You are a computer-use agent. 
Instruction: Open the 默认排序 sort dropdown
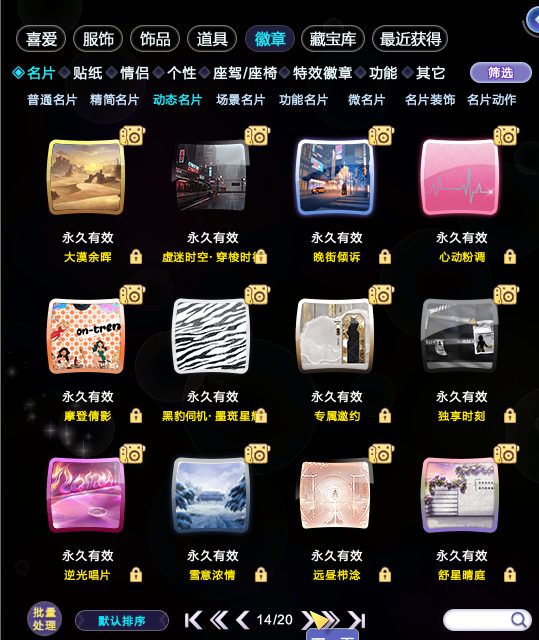coord(122,621)
